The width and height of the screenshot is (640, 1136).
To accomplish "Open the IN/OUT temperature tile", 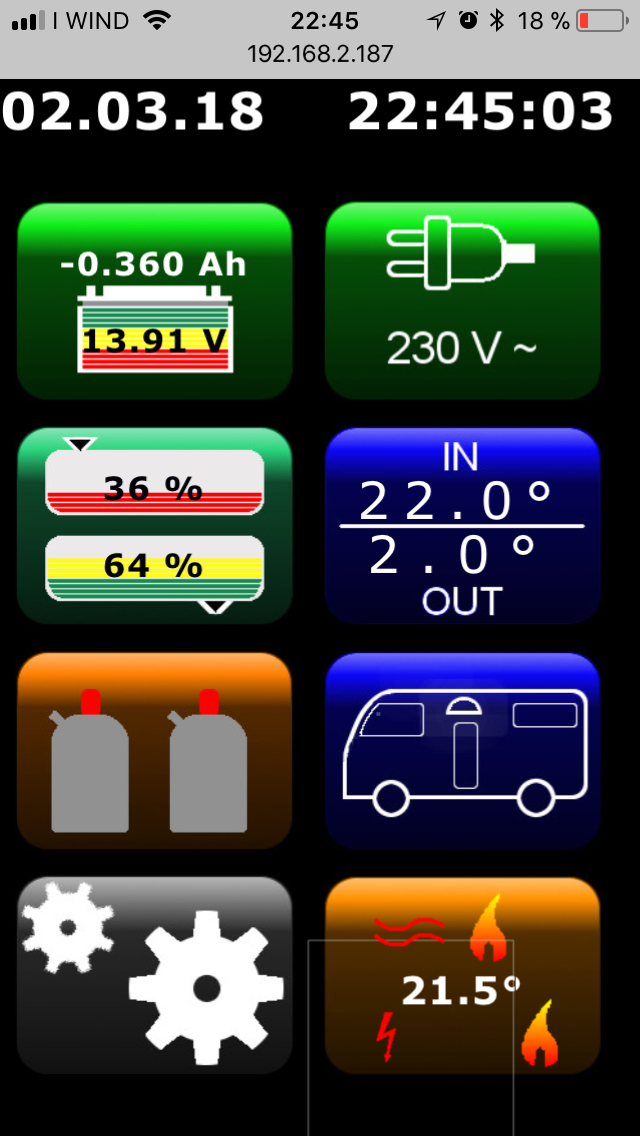I will (462, 526).
